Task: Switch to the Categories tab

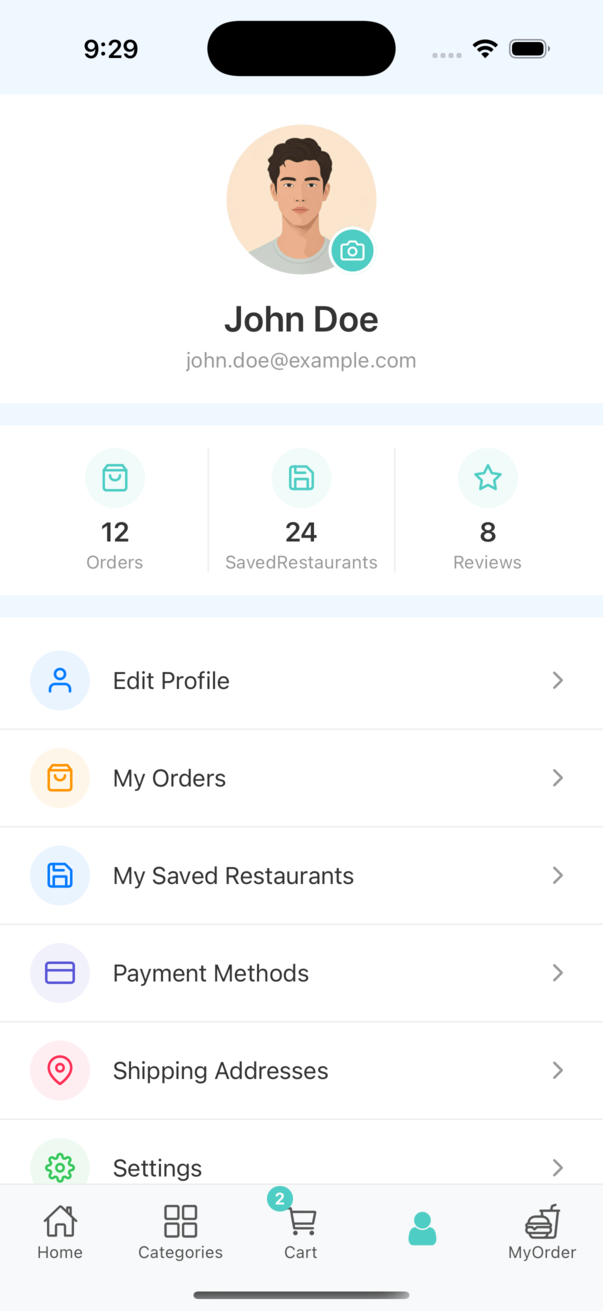Action: [181, 1232]
